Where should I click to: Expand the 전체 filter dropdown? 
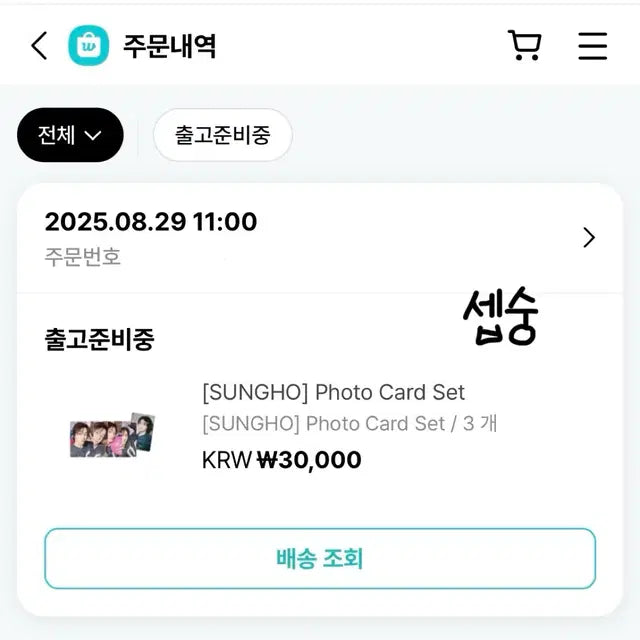(70, 135)
